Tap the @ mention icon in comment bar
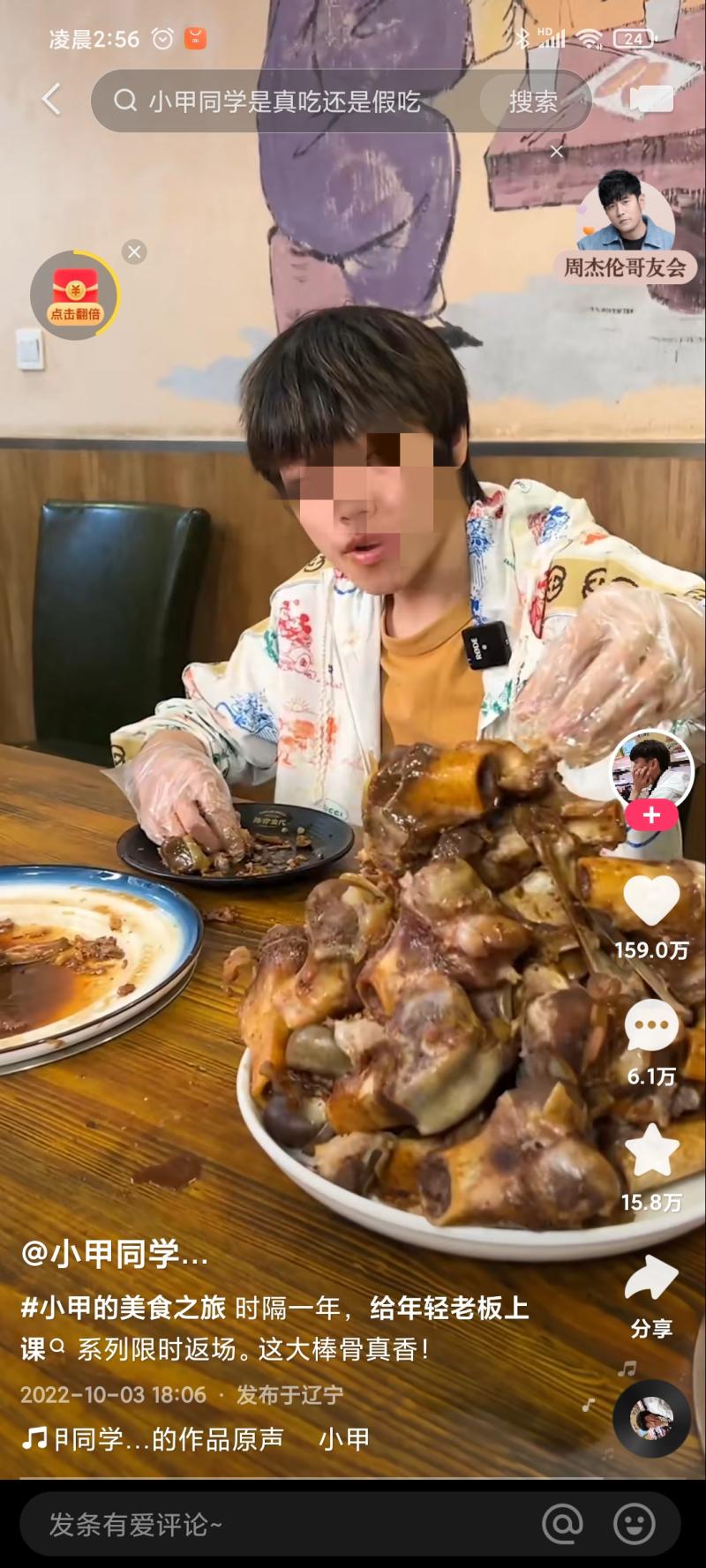This screenshot has width=706, height=1568. tap(562, 1524)
